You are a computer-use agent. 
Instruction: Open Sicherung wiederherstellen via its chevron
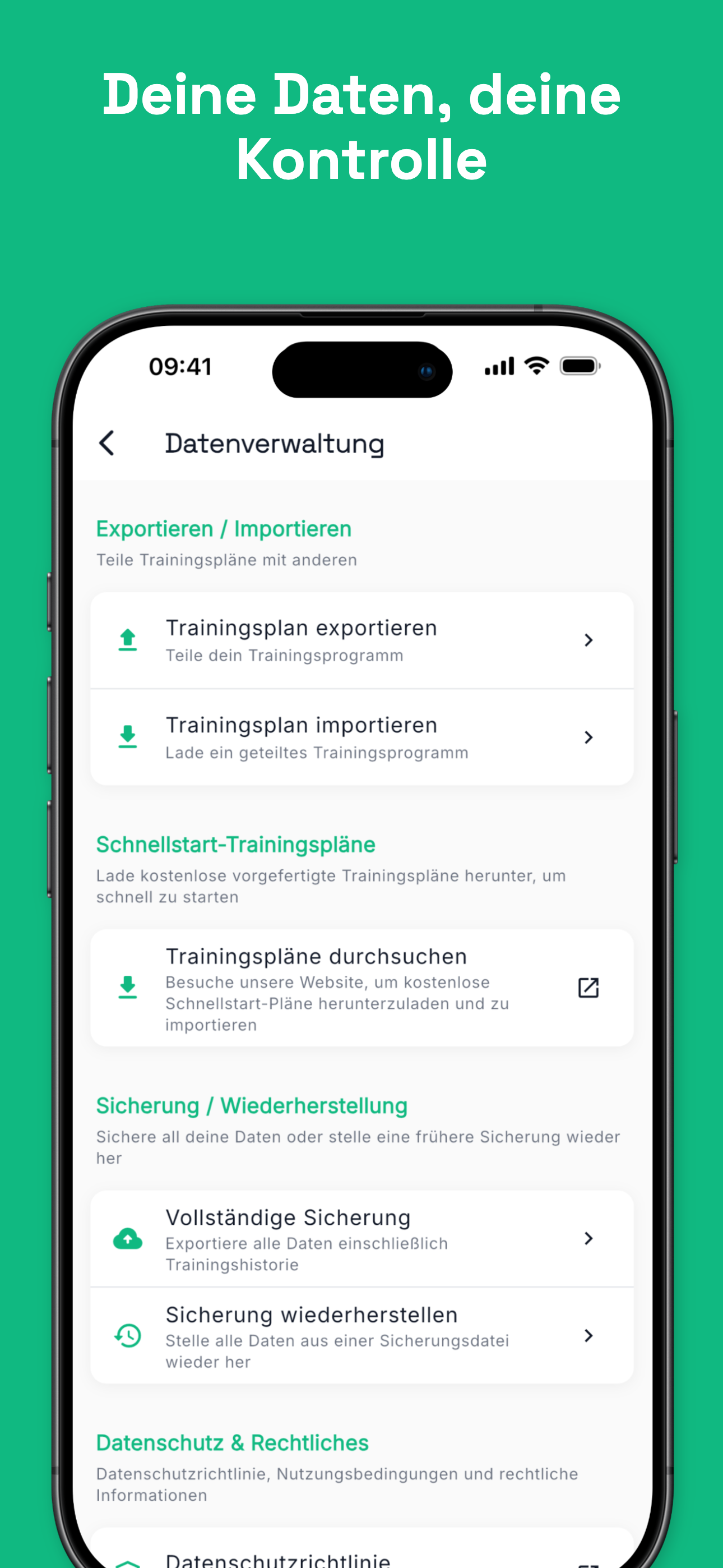coord(588,1336)
